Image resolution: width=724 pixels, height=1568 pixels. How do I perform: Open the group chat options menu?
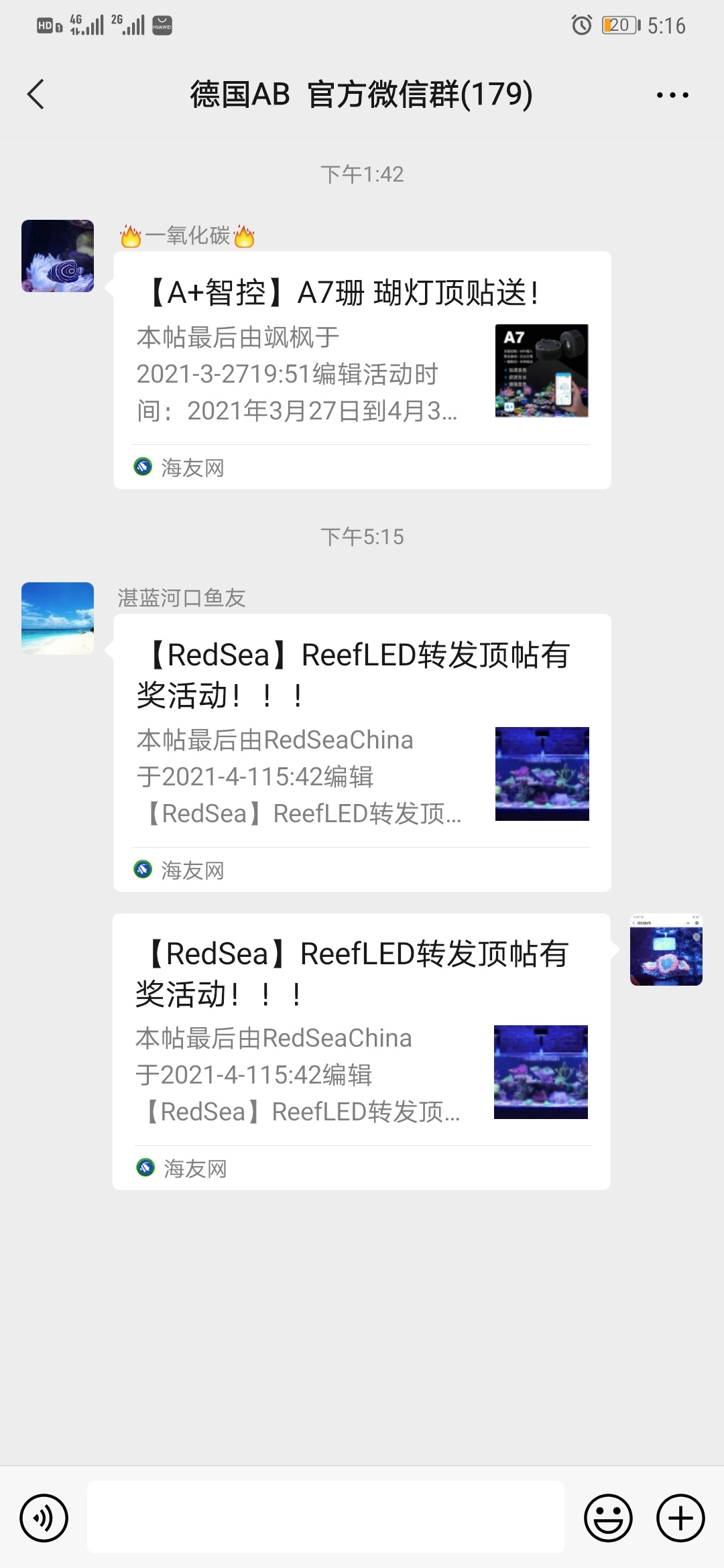pyautogui.click(x=672, y=94)
